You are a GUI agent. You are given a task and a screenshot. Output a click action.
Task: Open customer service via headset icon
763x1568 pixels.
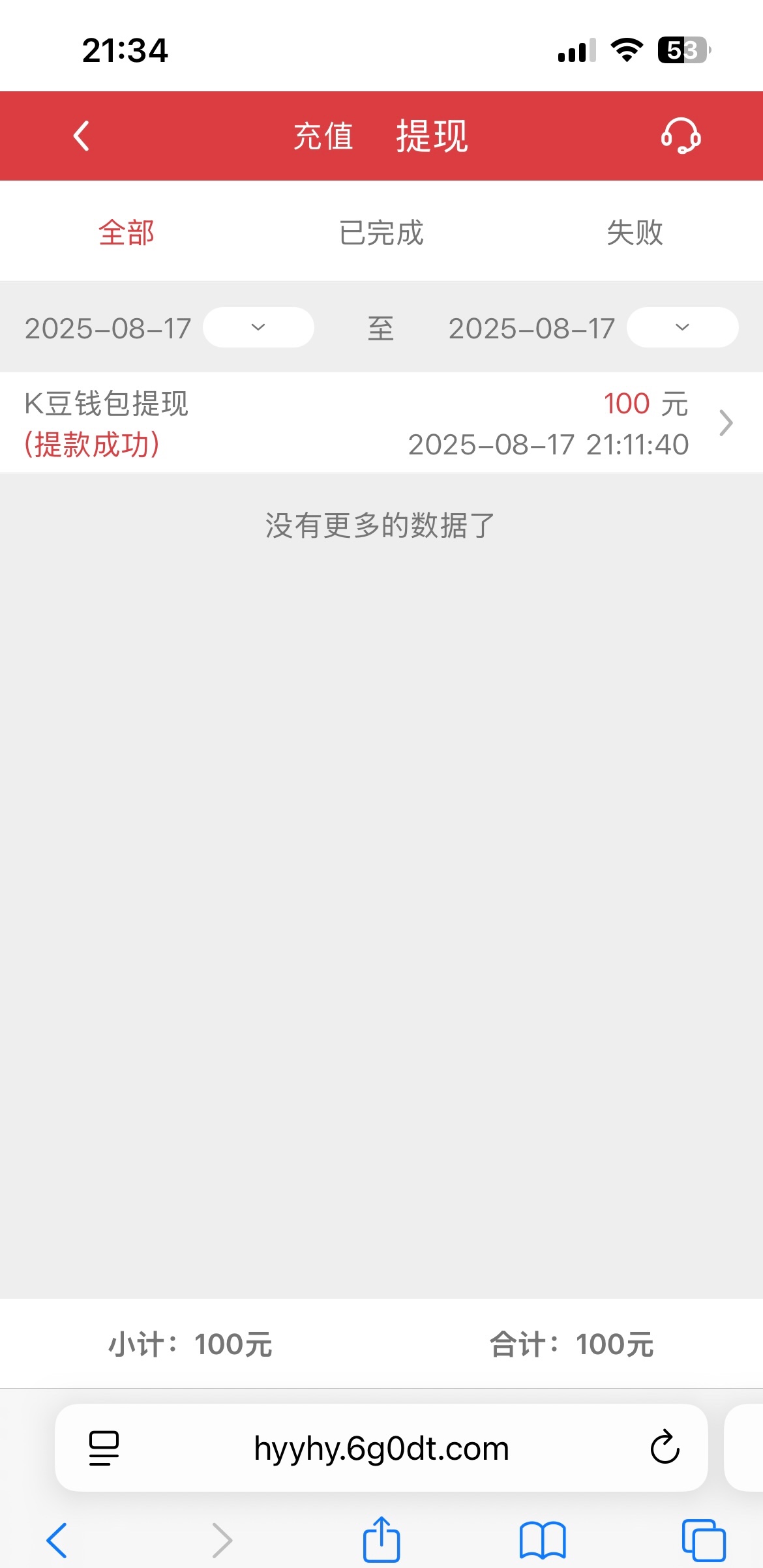pos(681,136)
